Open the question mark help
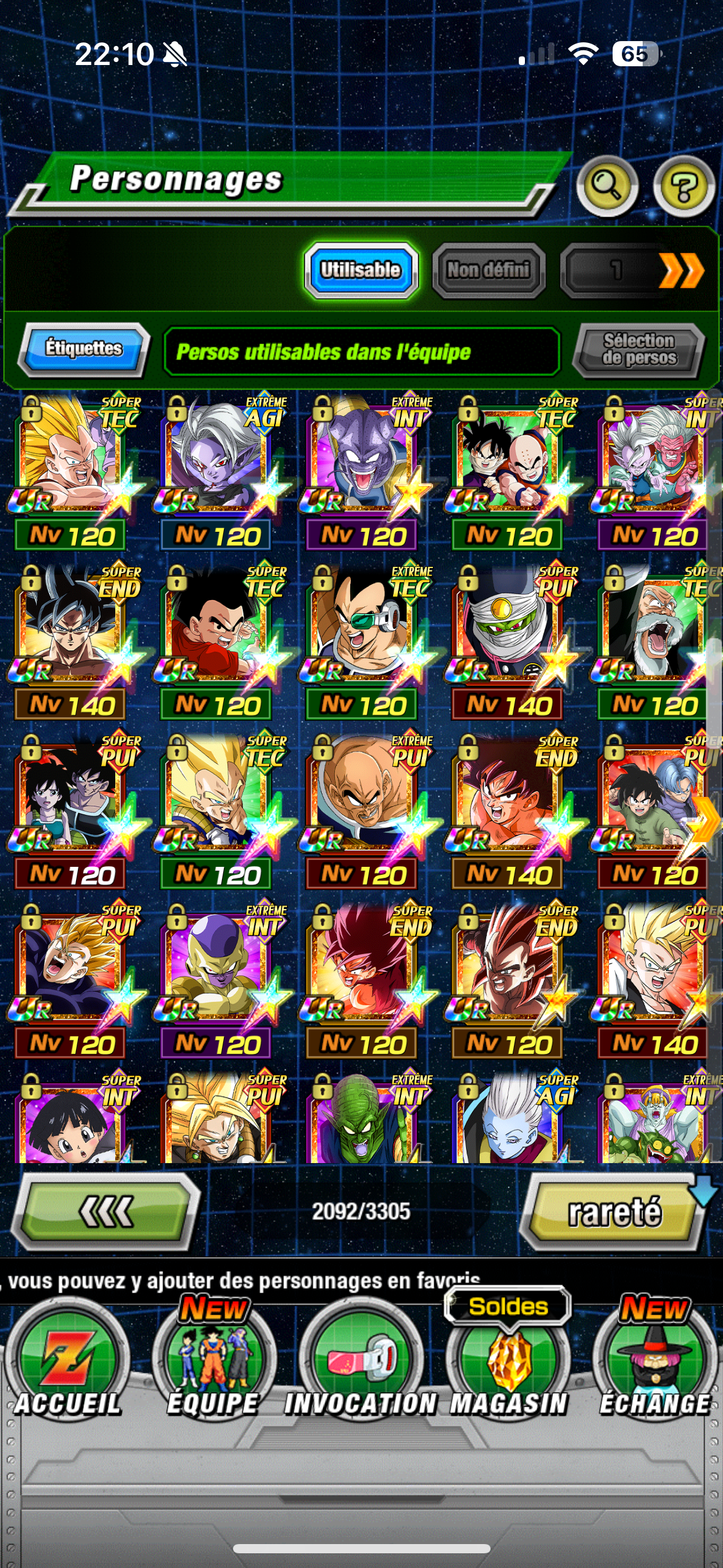Image resolution: width=723 pixels, height=1568 pixels. point(684,186)
